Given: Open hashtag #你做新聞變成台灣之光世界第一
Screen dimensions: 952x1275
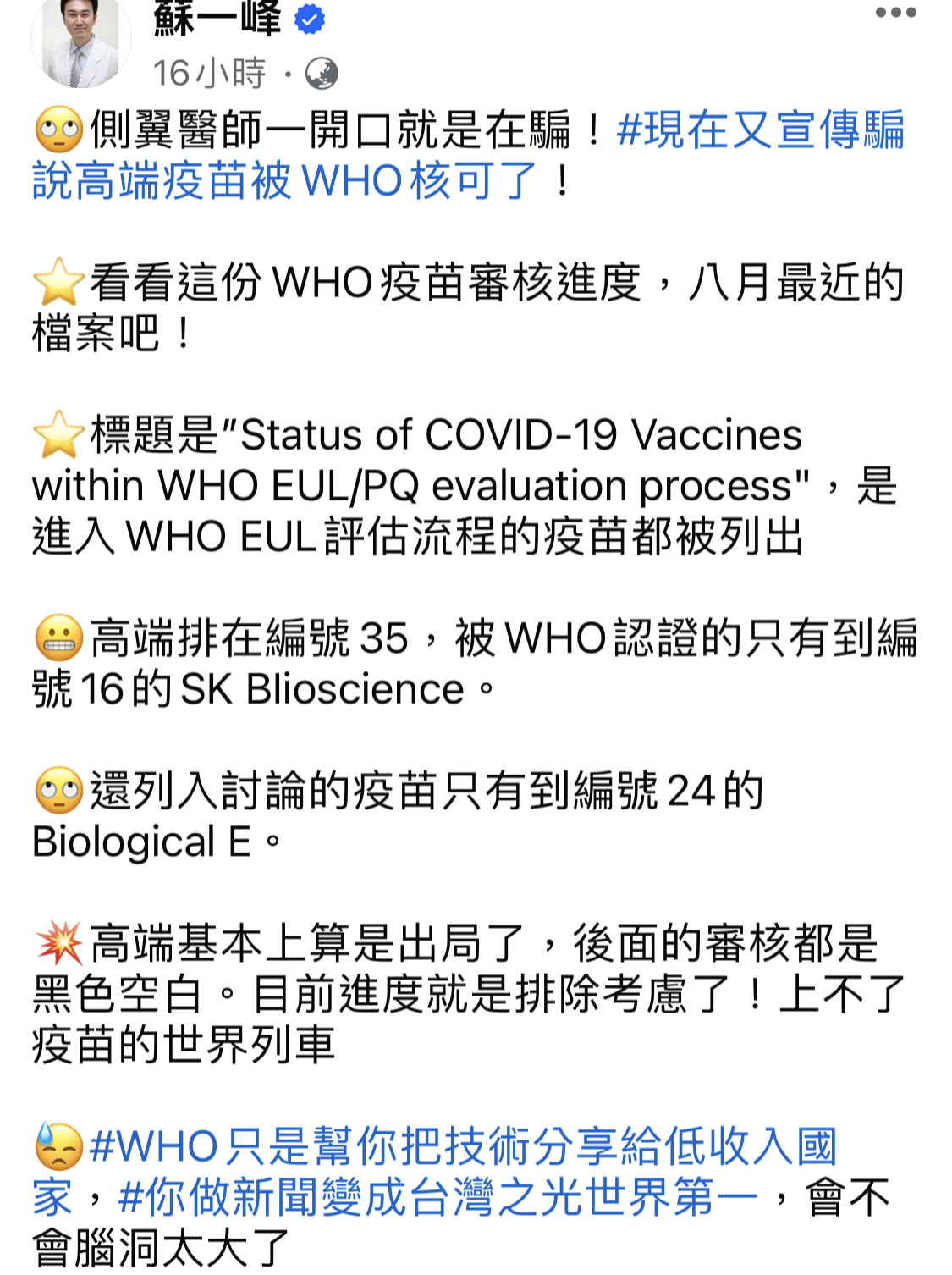Looking at the screenshot, I should pyautogui.click(x=437, y=1198).
